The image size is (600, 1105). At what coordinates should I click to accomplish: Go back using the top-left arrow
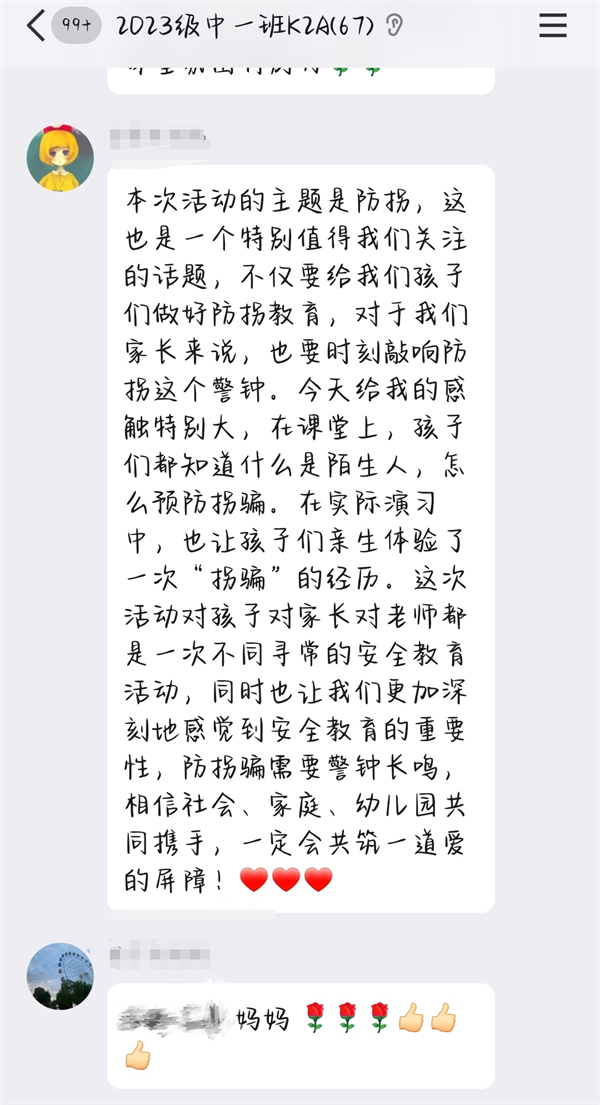coord(35,25)
